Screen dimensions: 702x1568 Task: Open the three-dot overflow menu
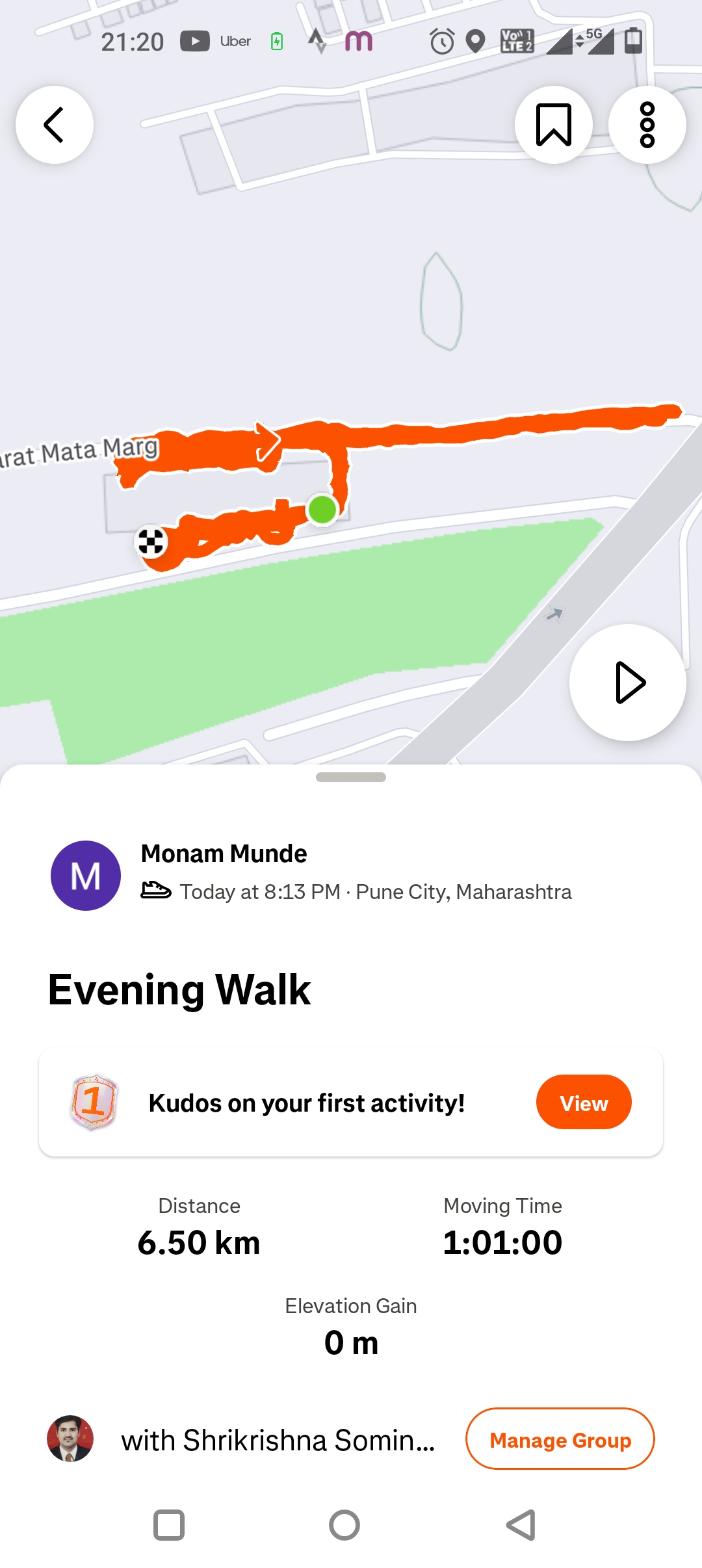point(647,125)
